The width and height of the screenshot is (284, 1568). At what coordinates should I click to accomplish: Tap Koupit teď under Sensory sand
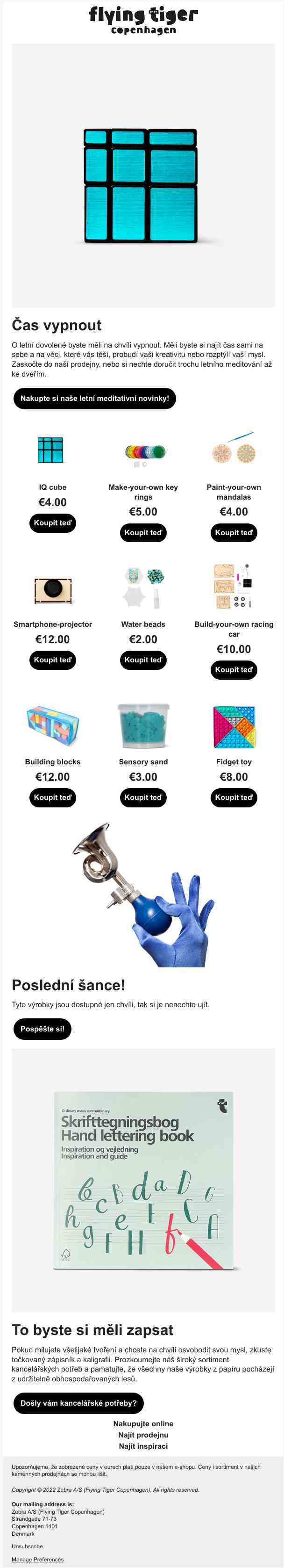[143, 798]
